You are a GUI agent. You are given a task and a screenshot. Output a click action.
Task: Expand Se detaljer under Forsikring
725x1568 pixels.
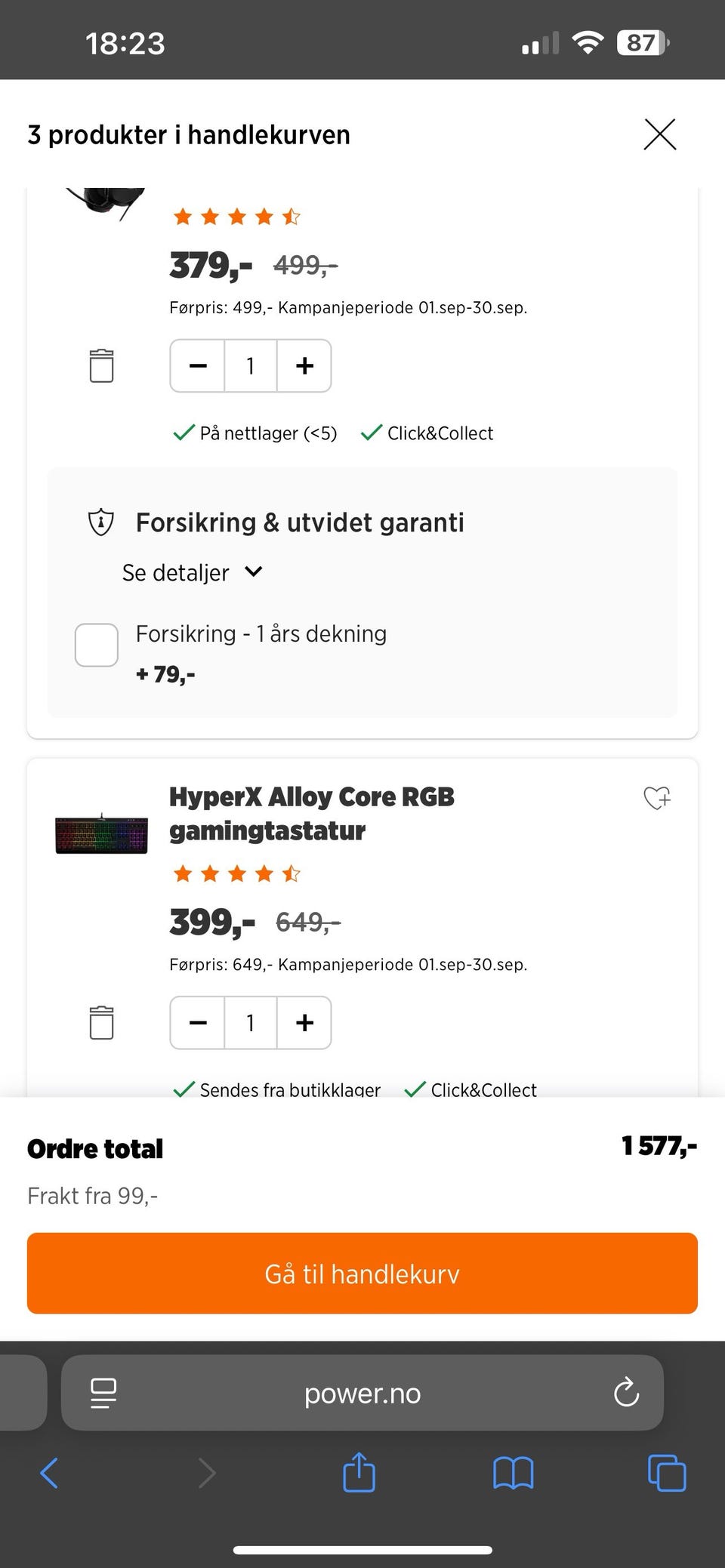tap(193, 572)
